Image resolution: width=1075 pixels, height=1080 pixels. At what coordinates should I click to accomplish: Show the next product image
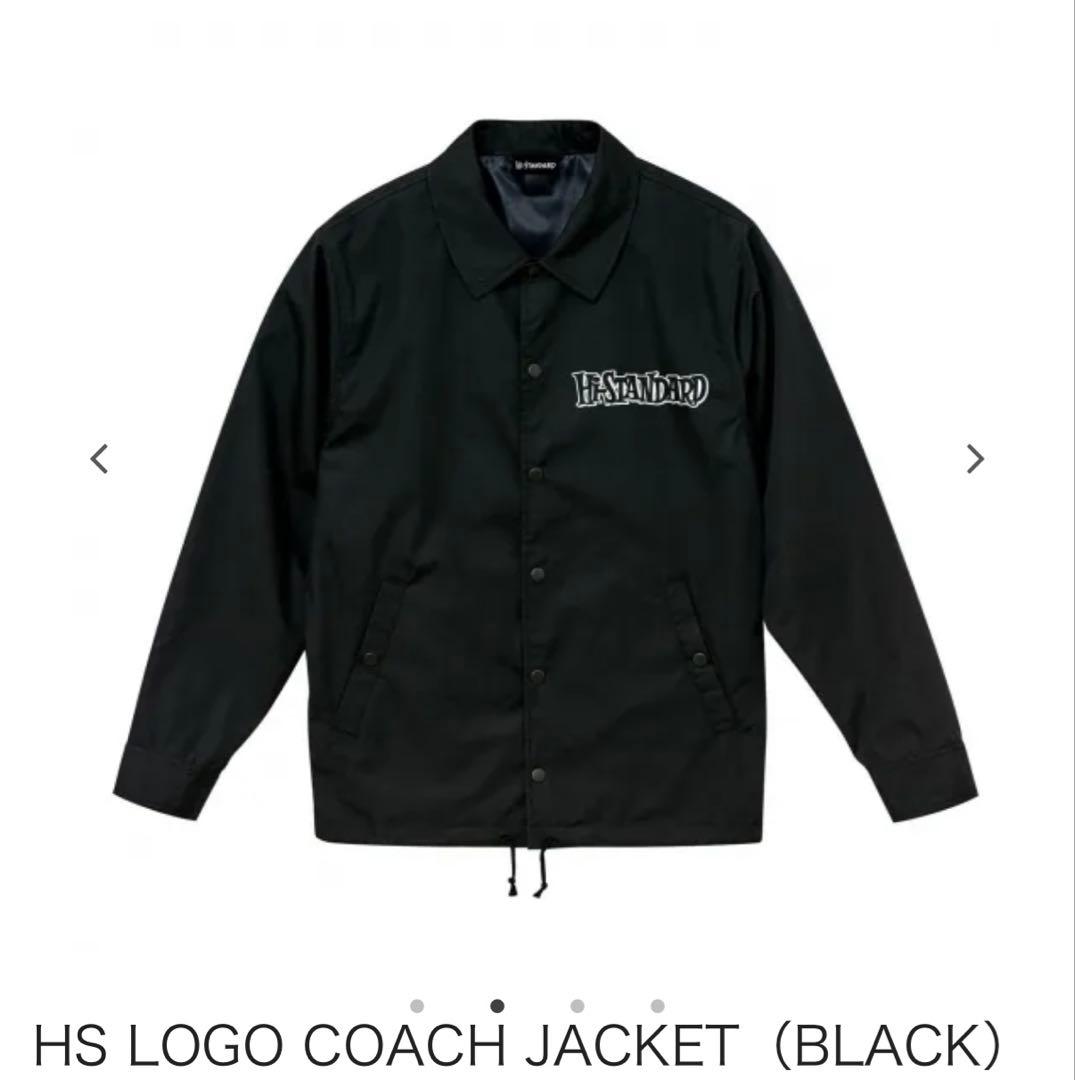[975, 459]
